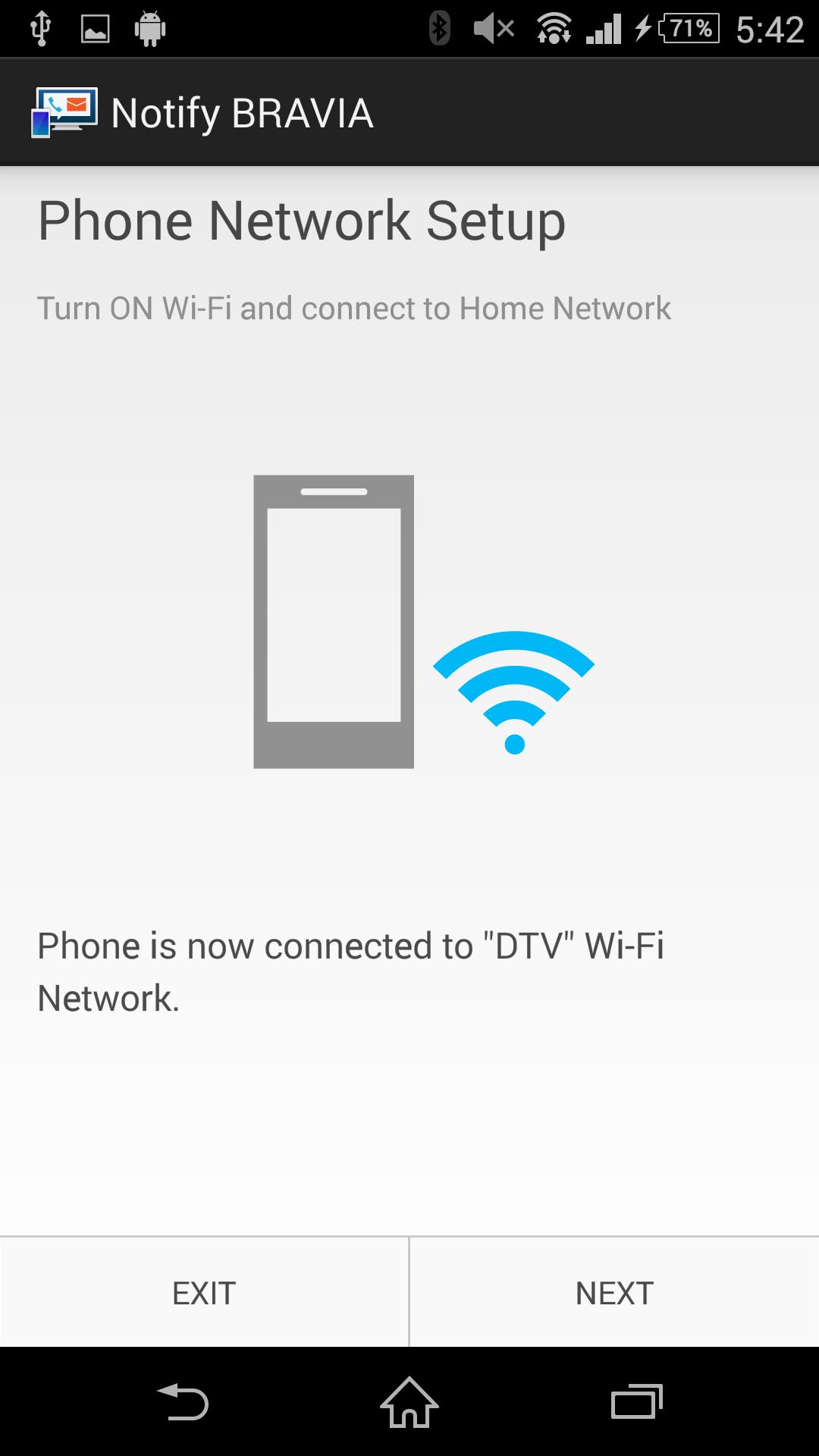The width and height of the screenshot is (819, 1456).
Task: Tap NEXT to continue setup
Action: [614, 1293]
